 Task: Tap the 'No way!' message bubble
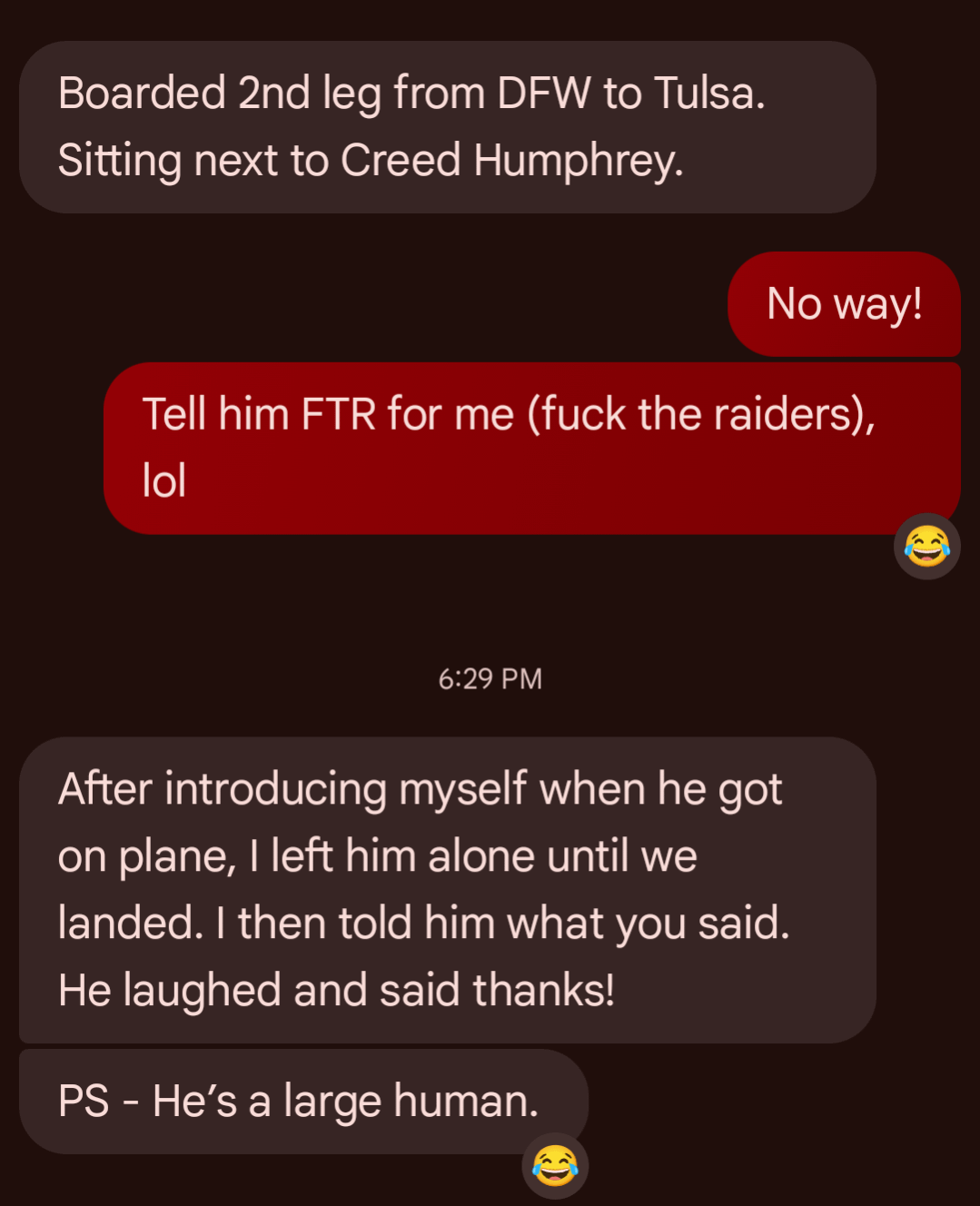click(844, 304)
